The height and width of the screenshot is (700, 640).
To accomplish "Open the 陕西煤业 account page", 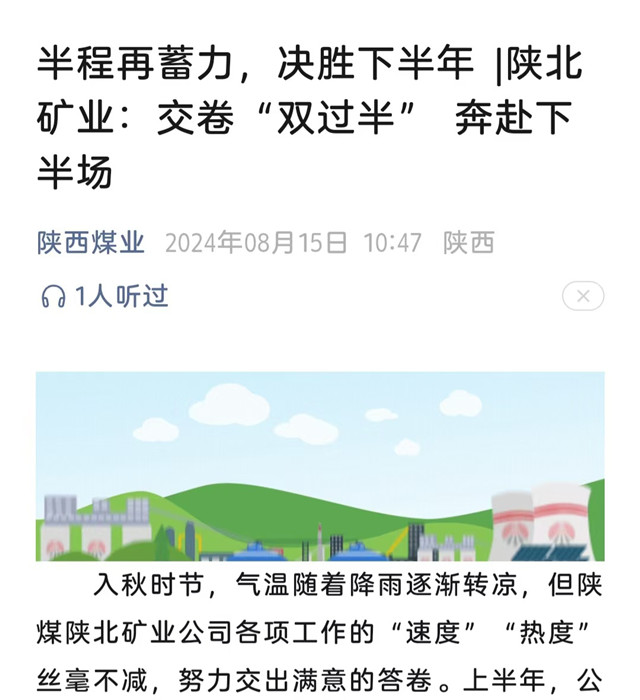I will (x=91, y=243).
